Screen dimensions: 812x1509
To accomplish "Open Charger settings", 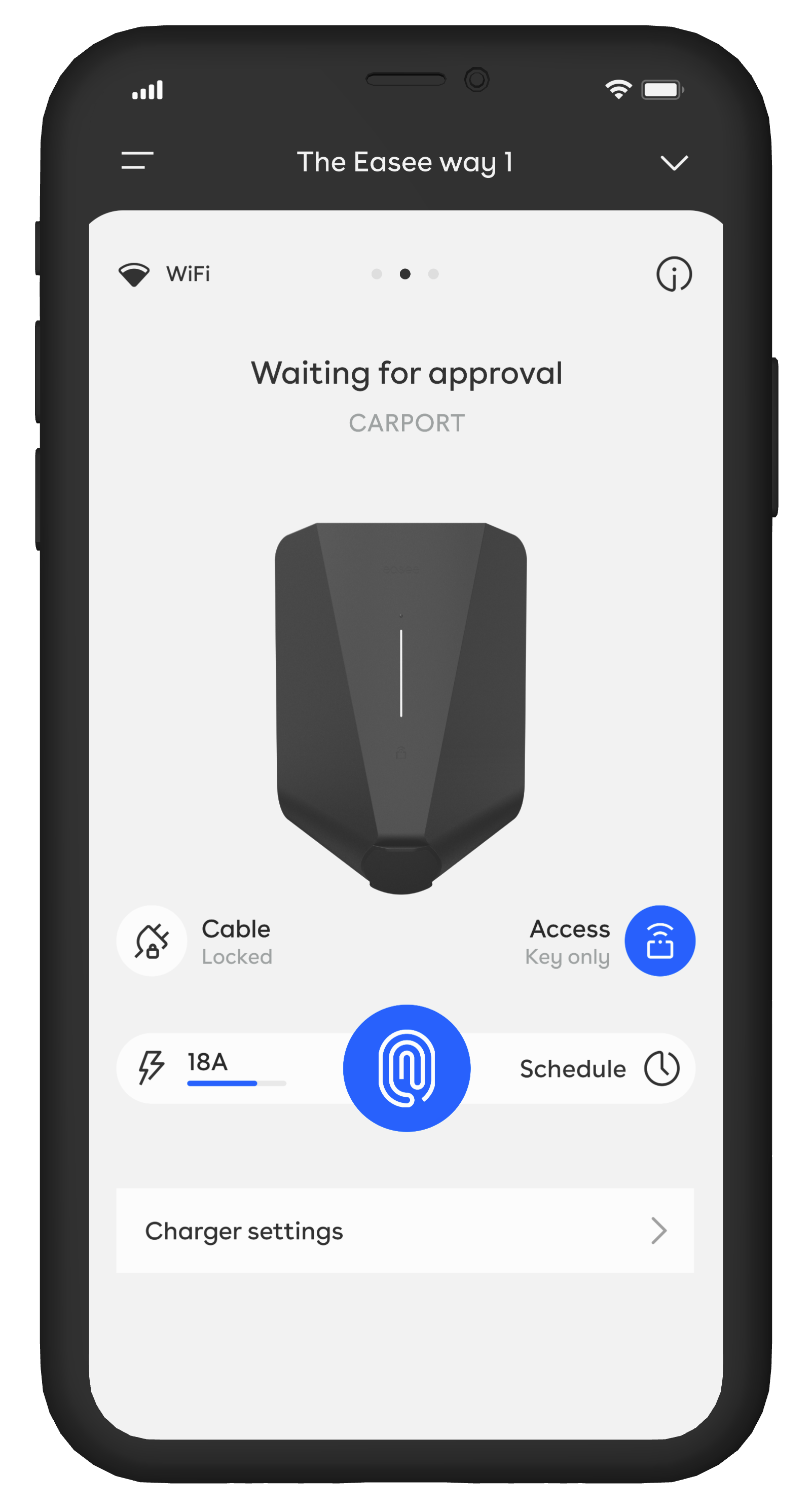I will (x=405, y=1231).
